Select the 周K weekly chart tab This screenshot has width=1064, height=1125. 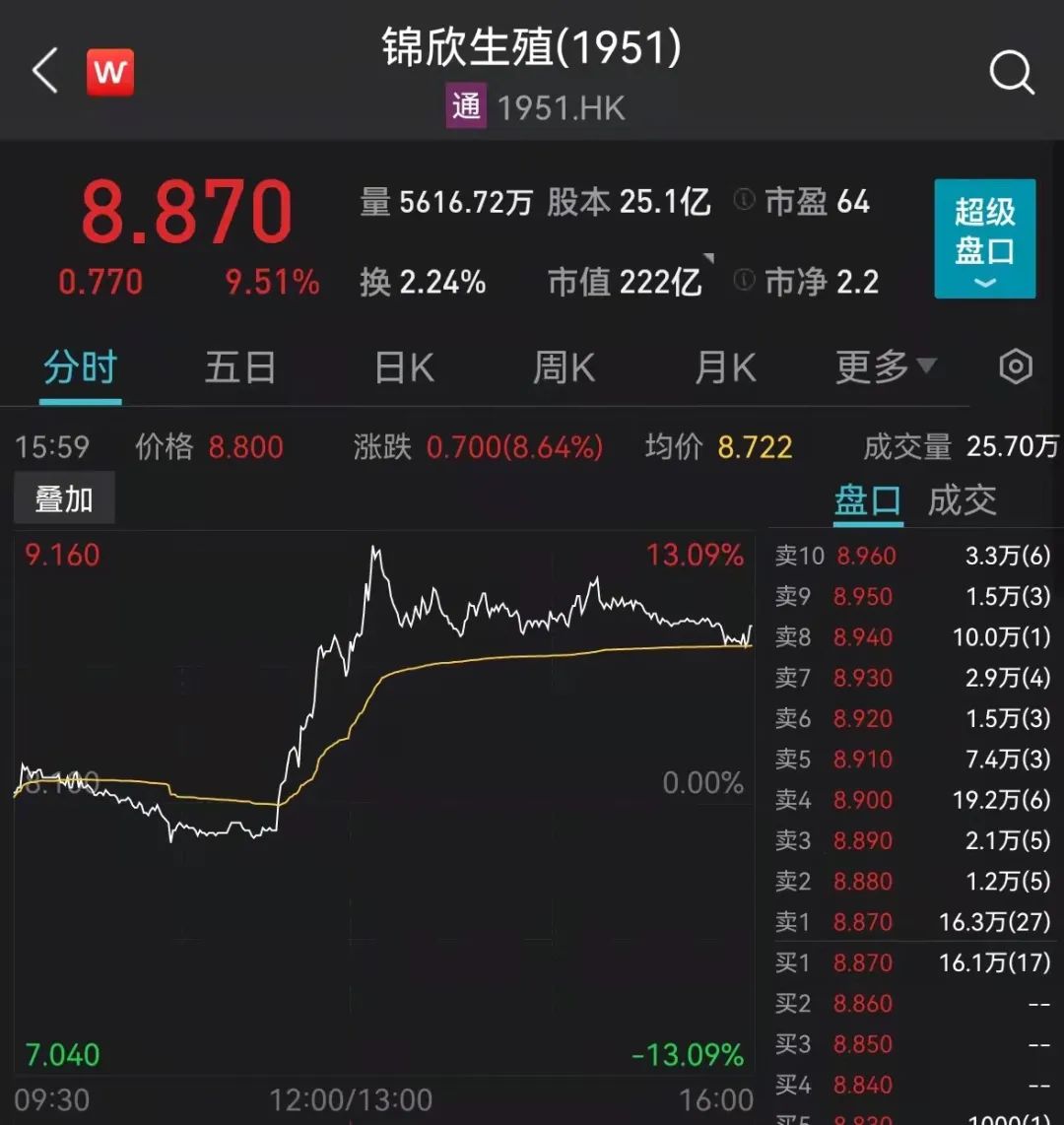coord(563,366)
